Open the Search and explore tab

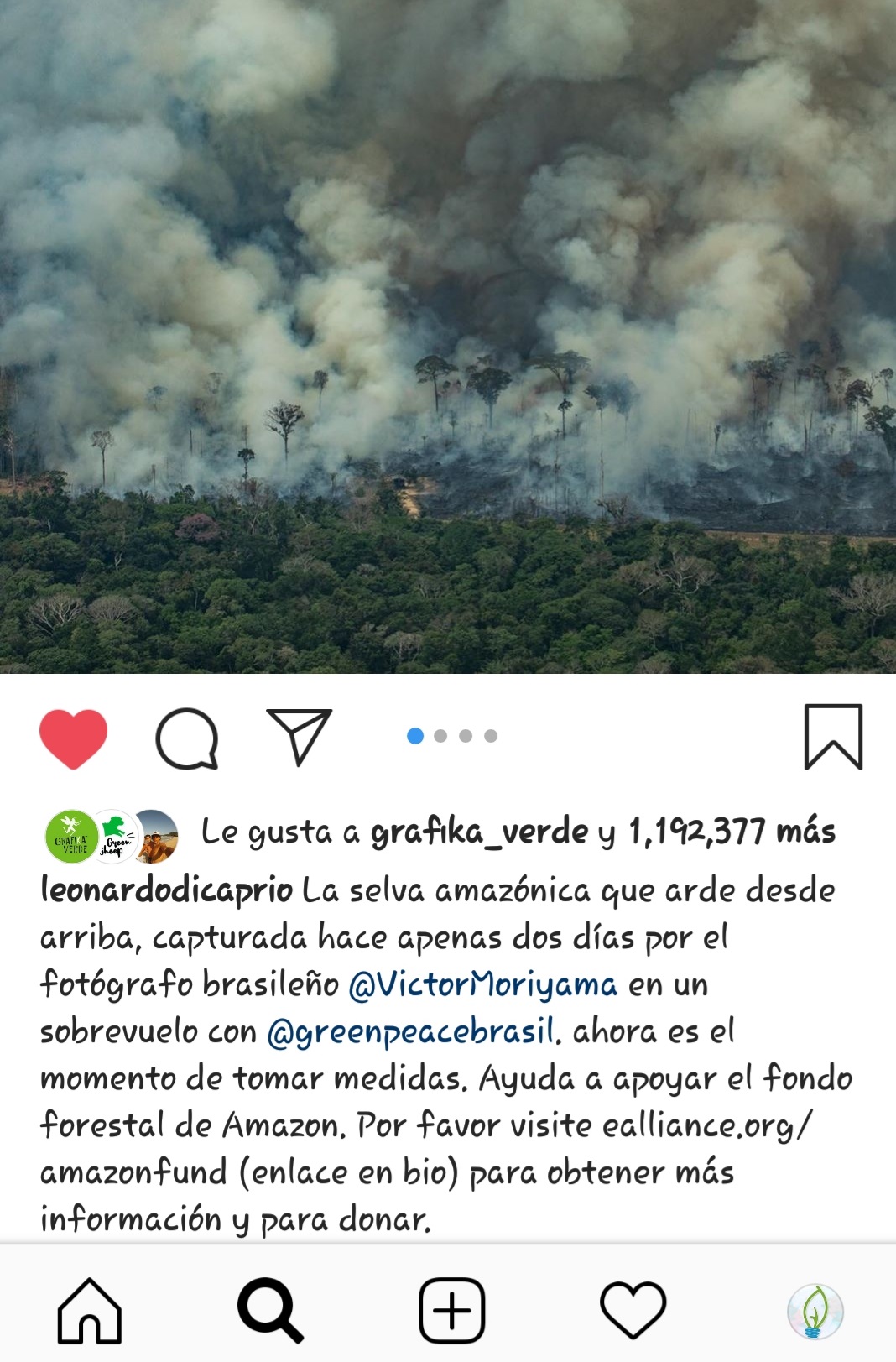click(269, 1310)
